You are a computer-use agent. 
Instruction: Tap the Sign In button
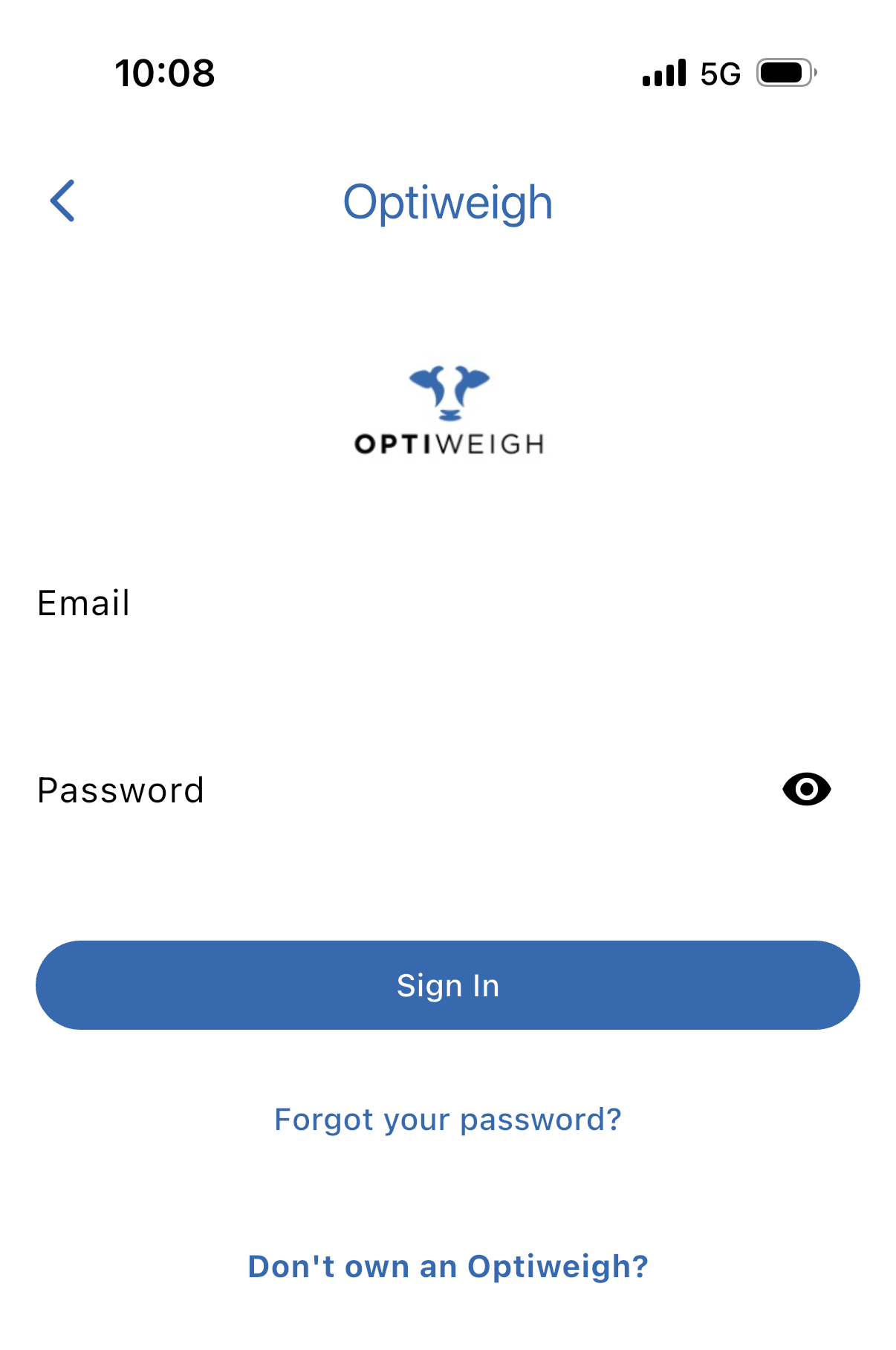coord(447,985)
